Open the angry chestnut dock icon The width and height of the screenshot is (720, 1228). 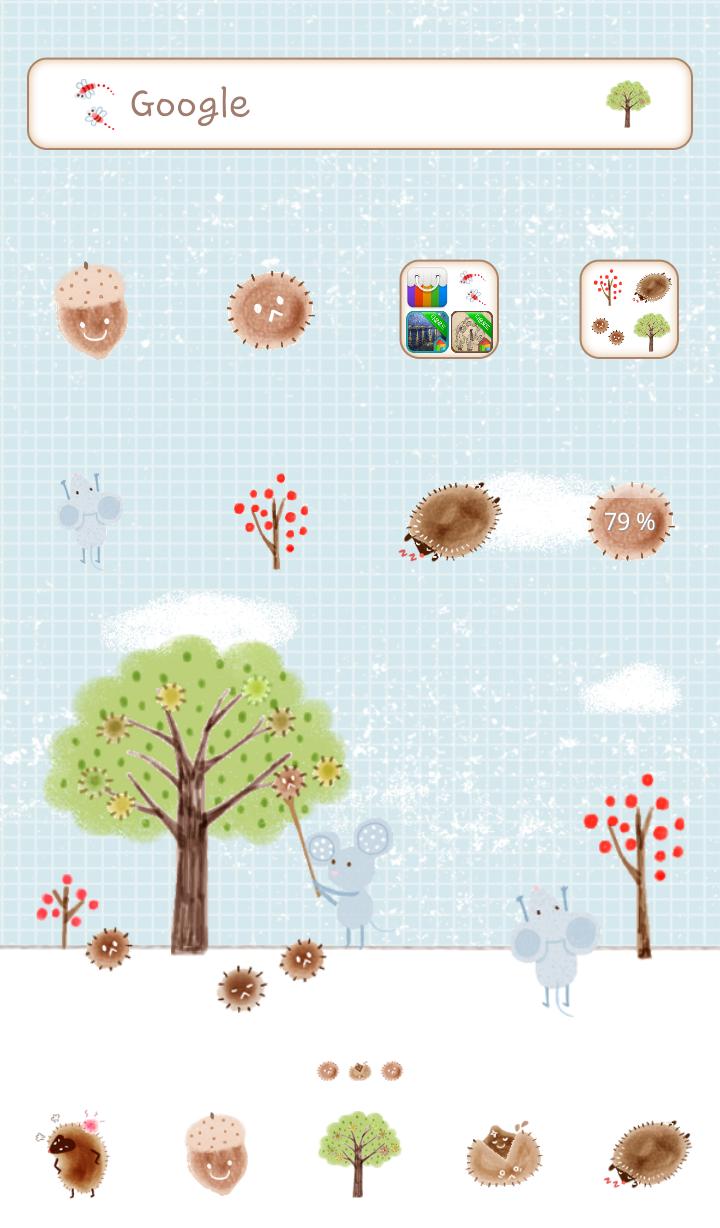coord(76,1155)
